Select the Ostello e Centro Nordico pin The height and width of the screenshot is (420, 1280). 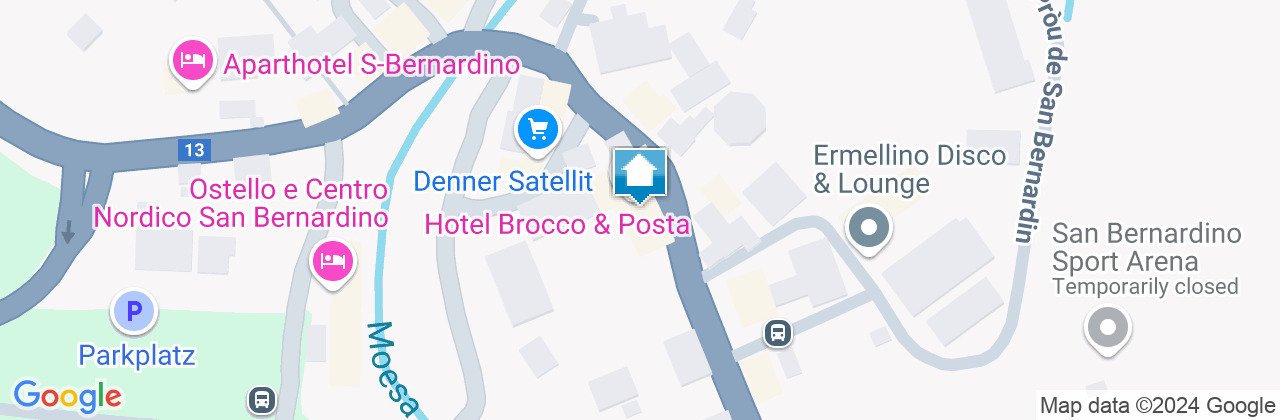333,262
